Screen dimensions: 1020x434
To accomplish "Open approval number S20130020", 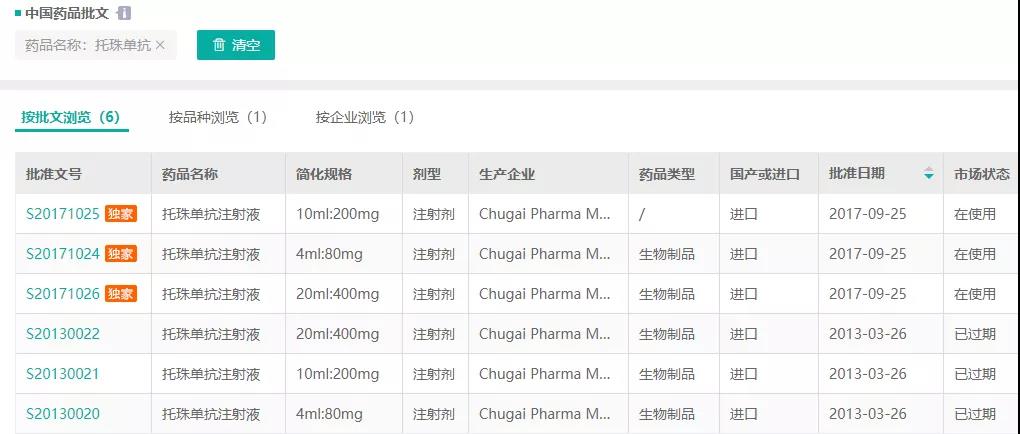I will [63, 414].
